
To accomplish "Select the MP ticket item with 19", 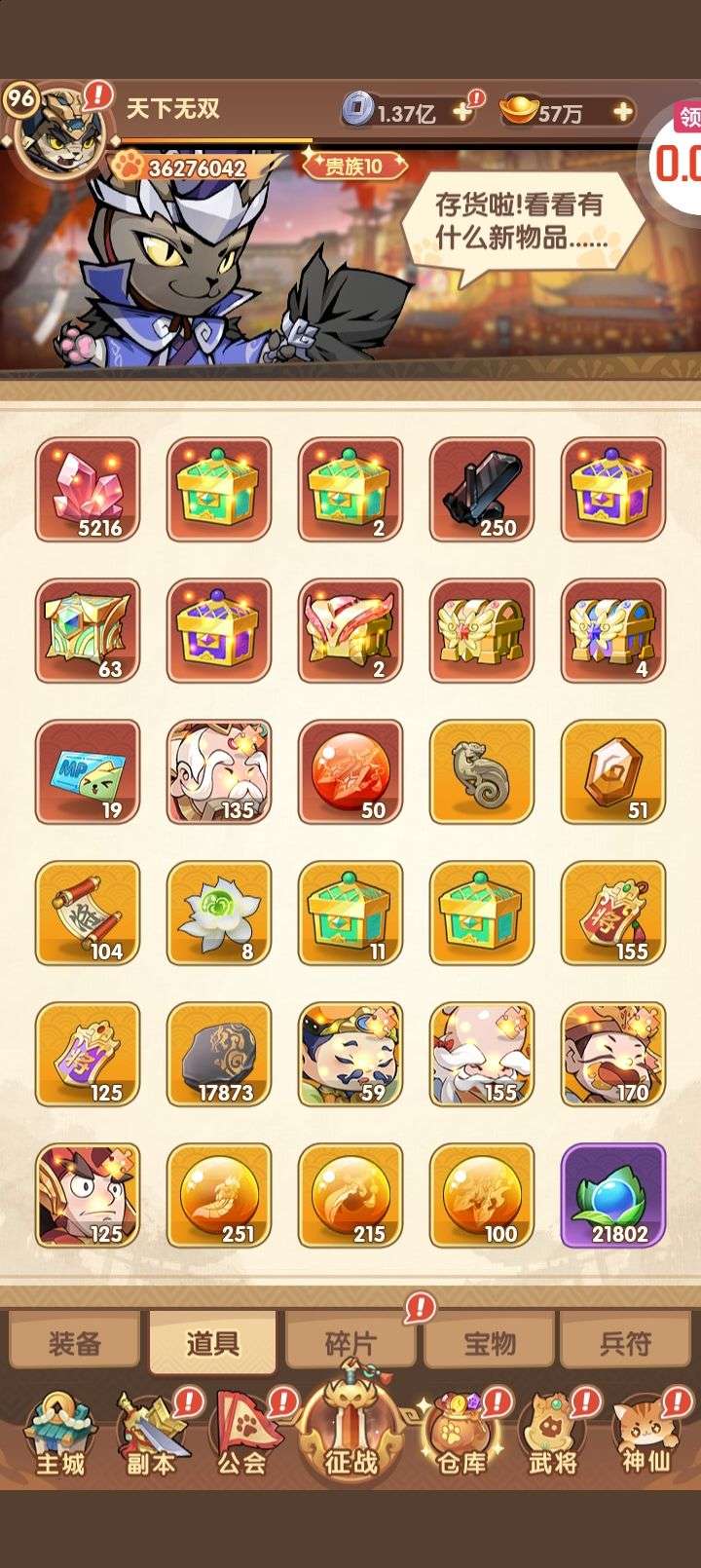I will [88, 771].
